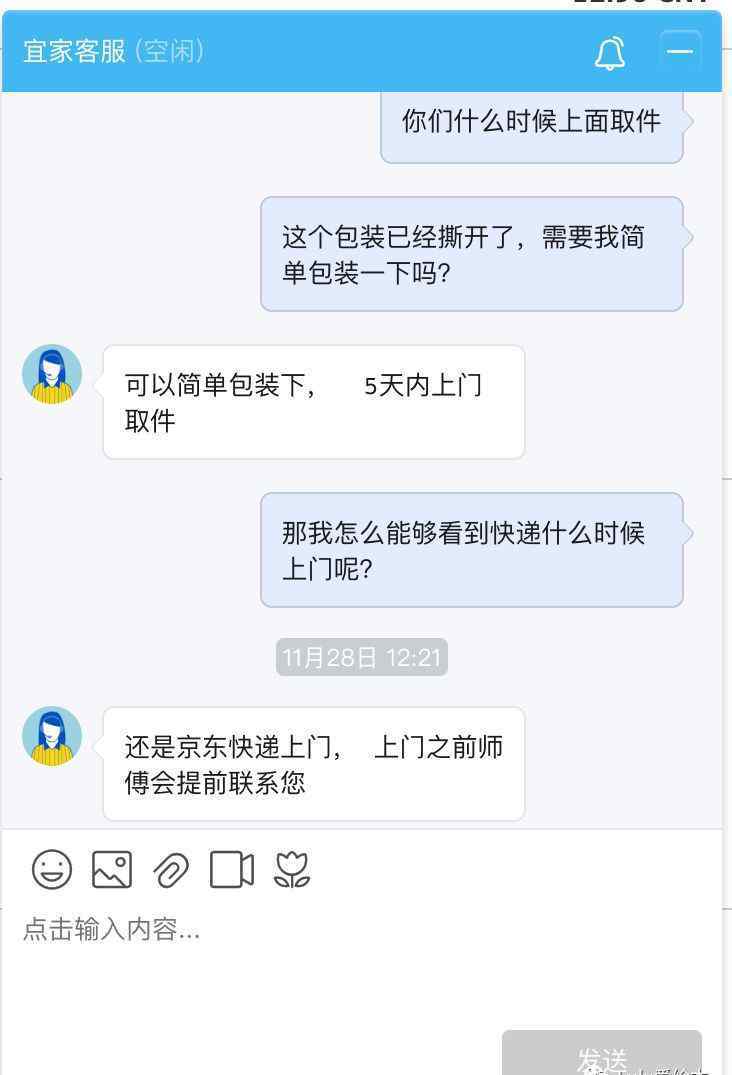
Task: Tap the 发送 send button
Action: 601,1055
